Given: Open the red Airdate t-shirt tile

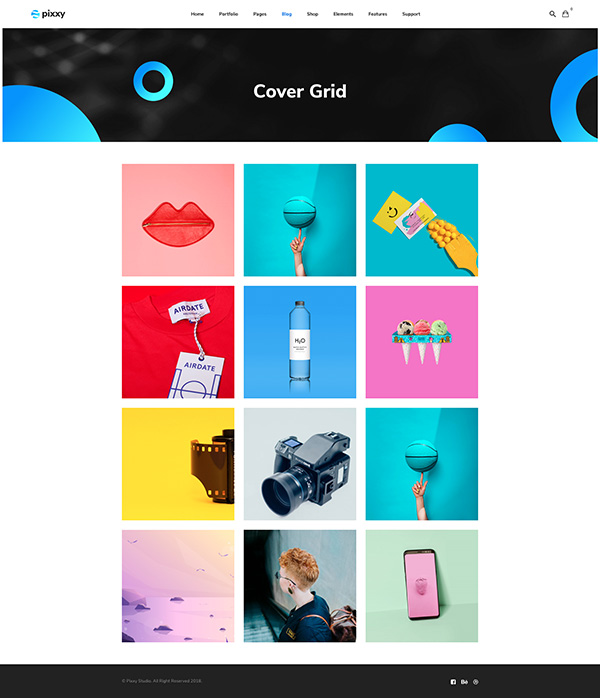Looking at the screenshot, I should [x=178, y=342].
